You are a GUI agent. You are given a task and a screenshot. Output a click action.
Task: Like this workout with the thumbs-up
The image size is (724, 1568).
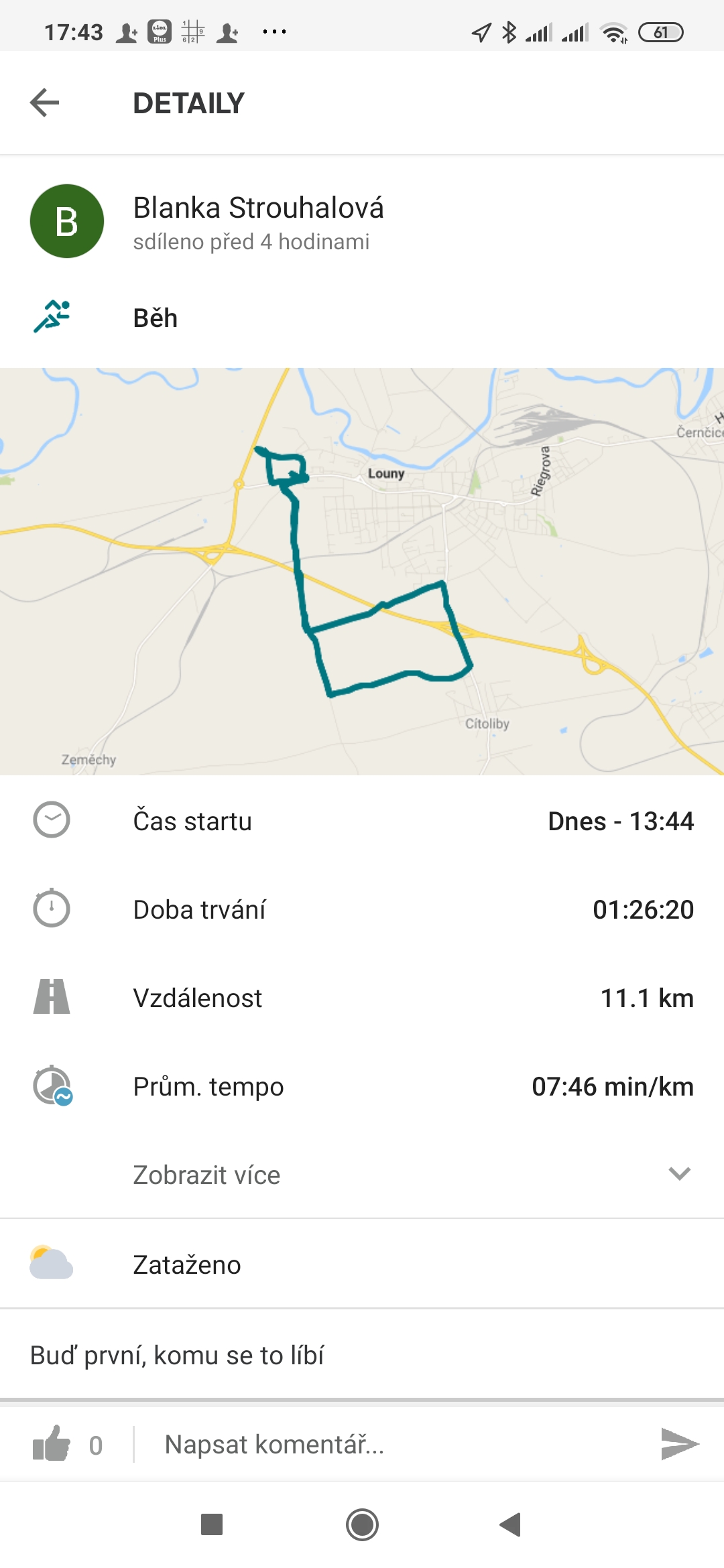click(52, 1444)
